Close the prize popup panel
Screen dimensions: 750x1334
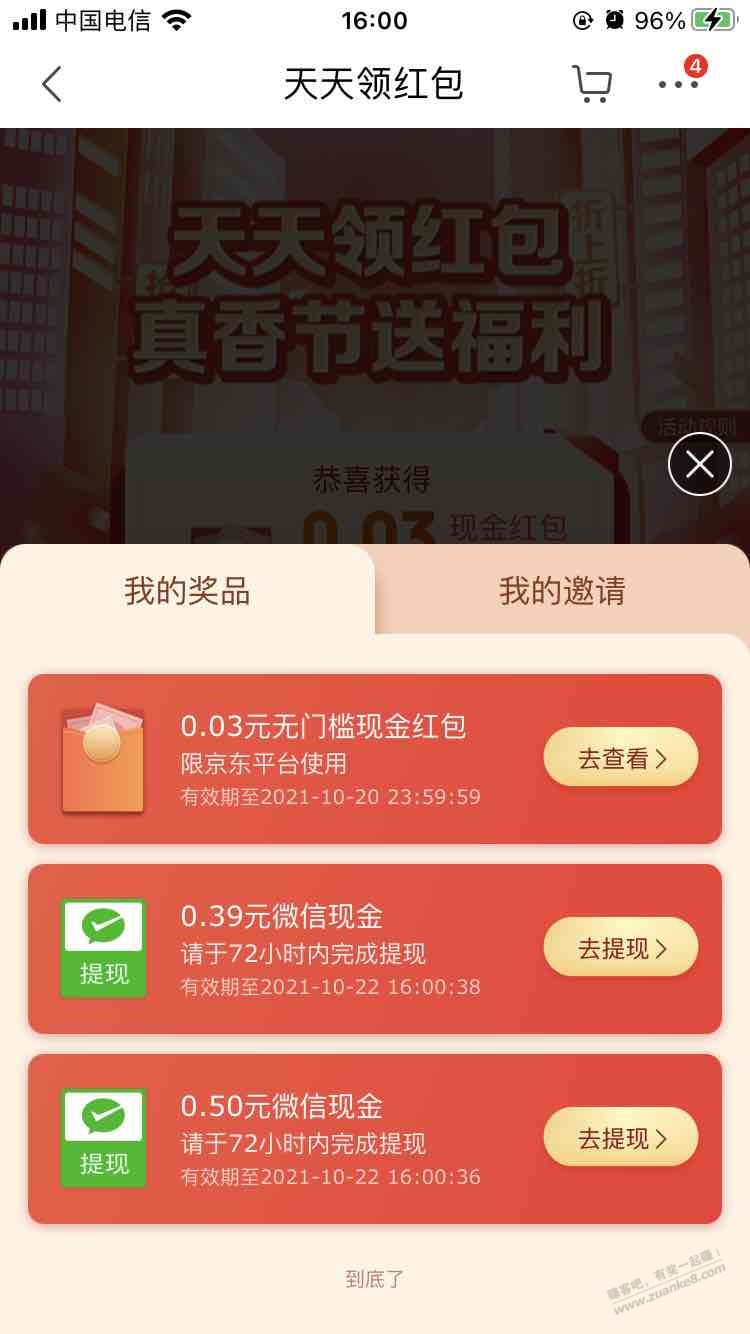[699, 465]
